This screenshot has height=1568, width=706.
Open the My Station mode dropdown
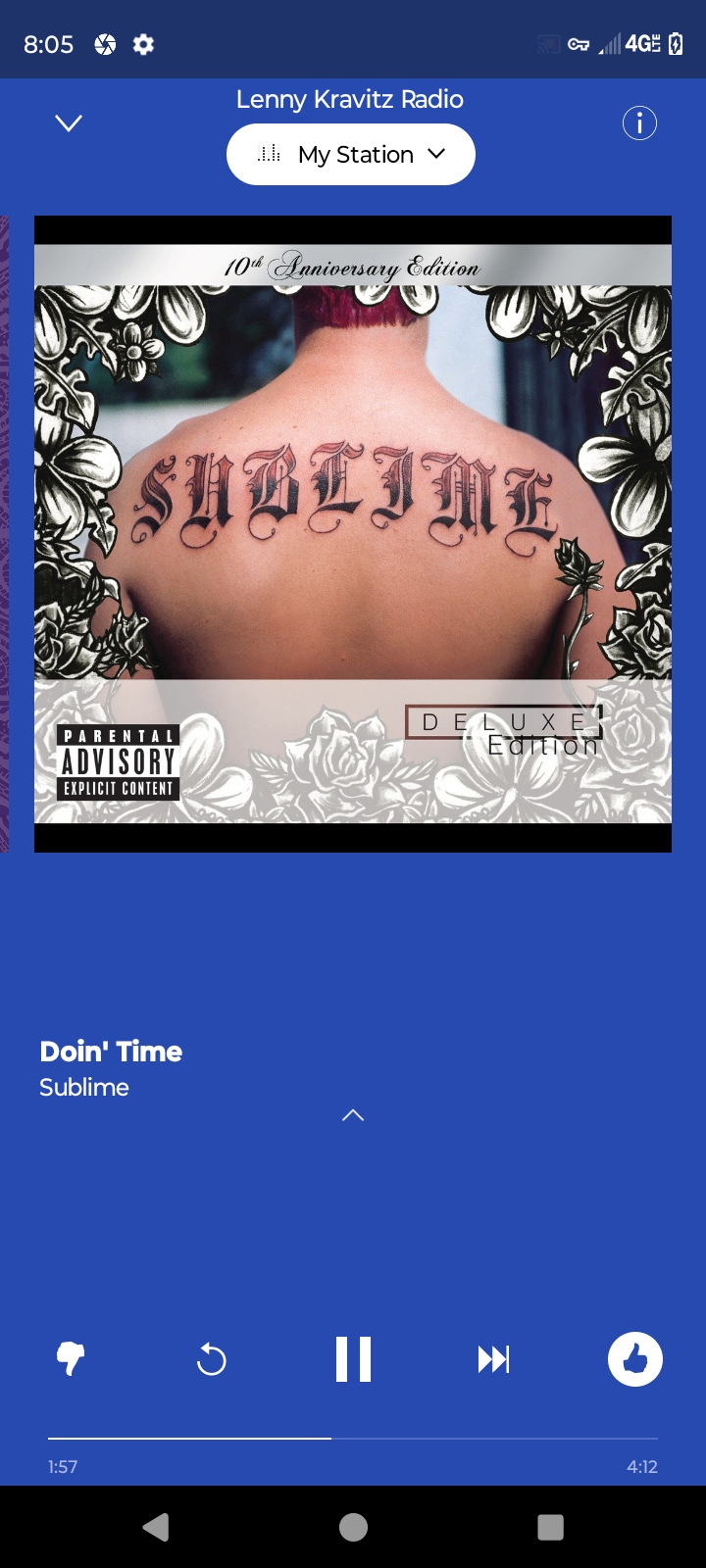[x=351, y=155]
